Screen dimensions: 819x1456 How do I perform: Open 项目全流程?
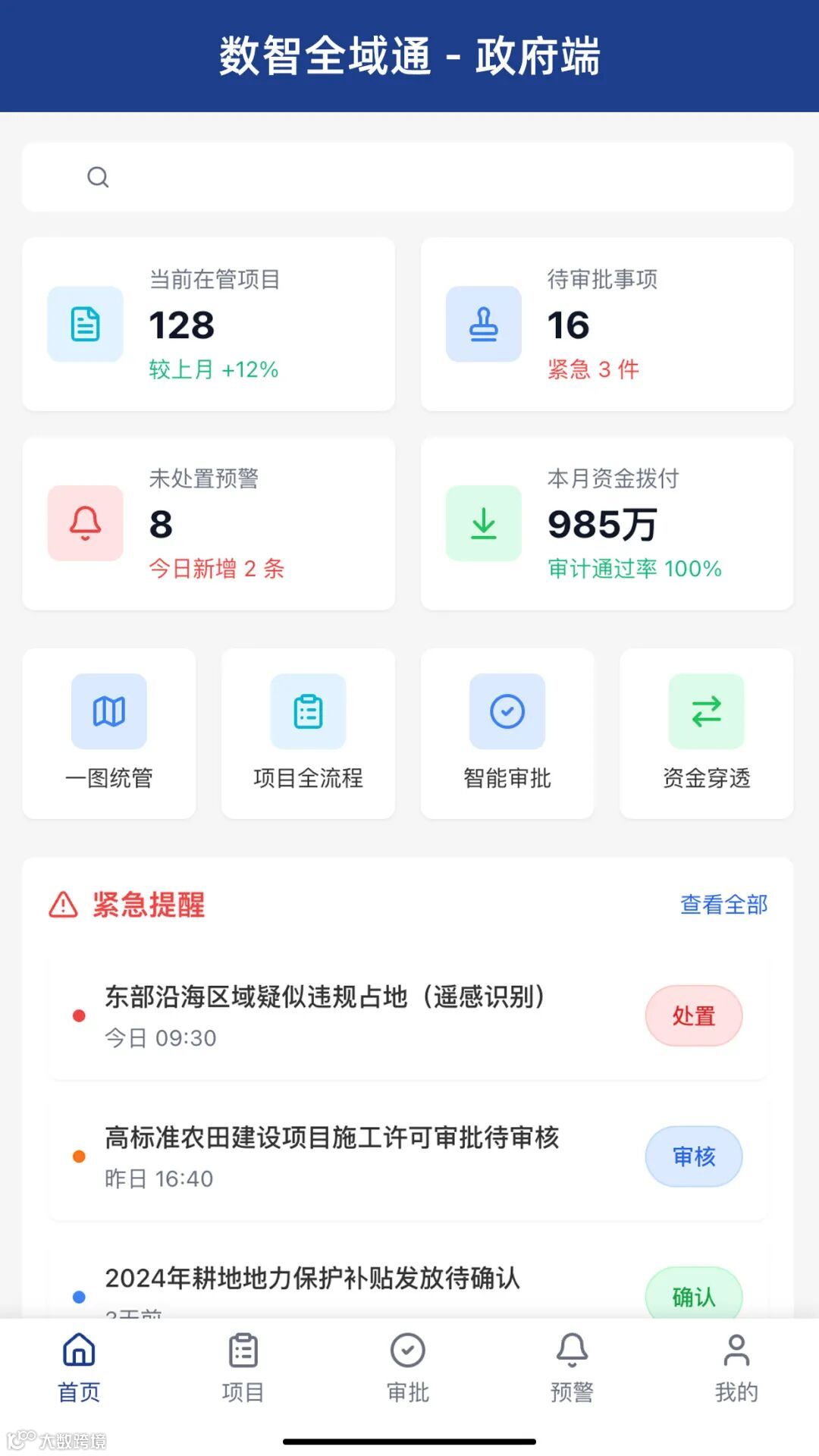(x=308, y=733)
